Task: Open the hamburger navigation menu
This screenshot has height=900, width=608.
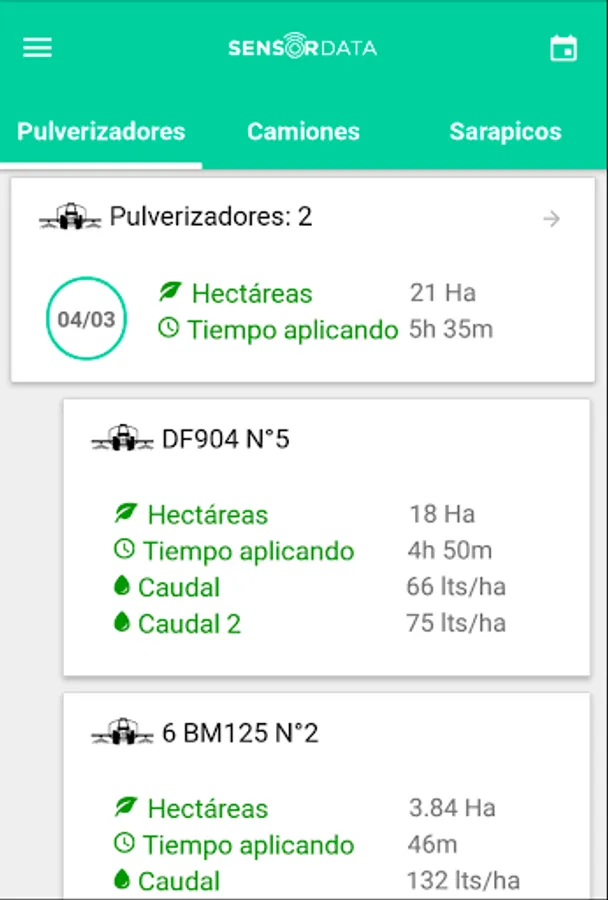Action: pos(38,48)
